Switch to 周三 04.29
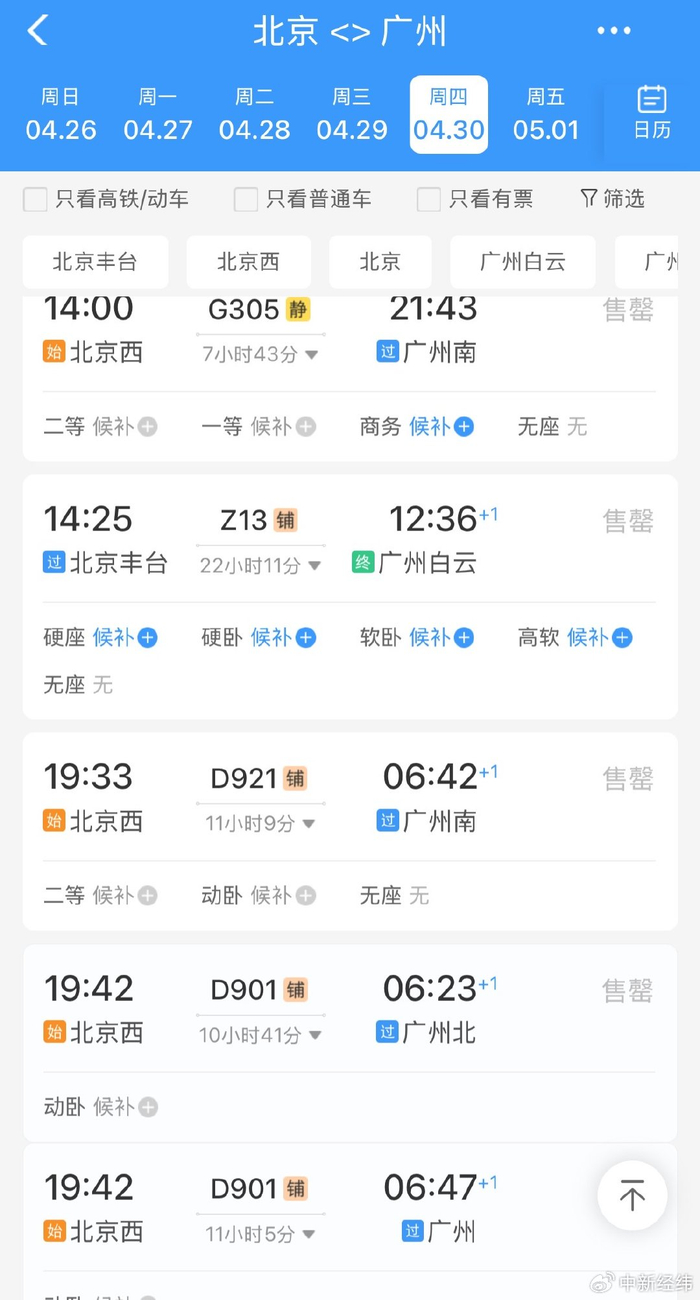 (x=351, y=114)
